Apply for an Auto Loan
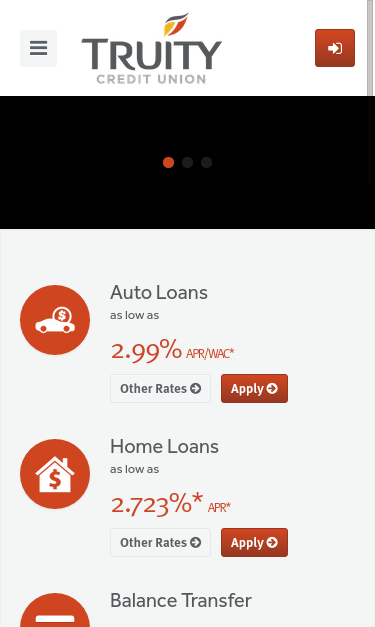The image size is (375, 627). (254, 388)
